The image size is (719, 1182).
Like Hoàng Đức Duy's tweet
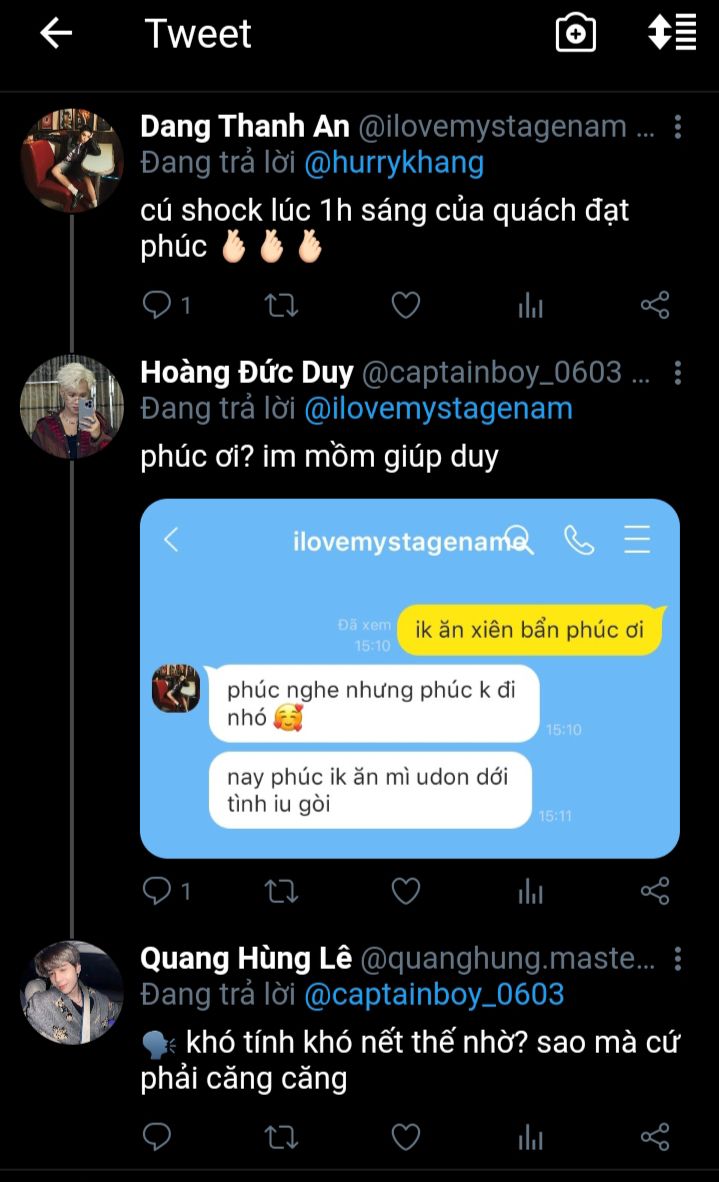405,891
